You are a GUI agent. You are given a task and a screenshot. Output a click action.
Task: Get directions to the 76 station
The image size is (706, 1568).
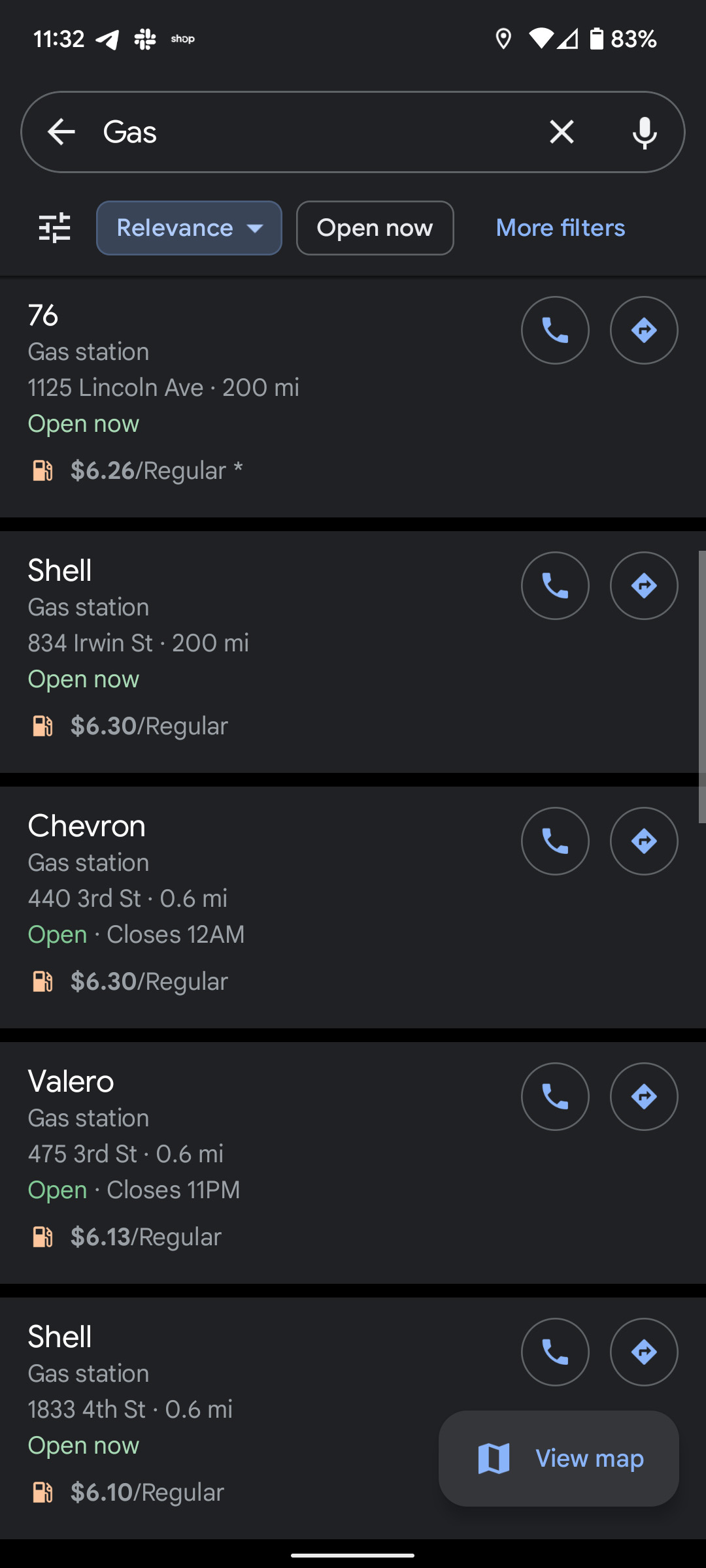[x=643, y=330]
